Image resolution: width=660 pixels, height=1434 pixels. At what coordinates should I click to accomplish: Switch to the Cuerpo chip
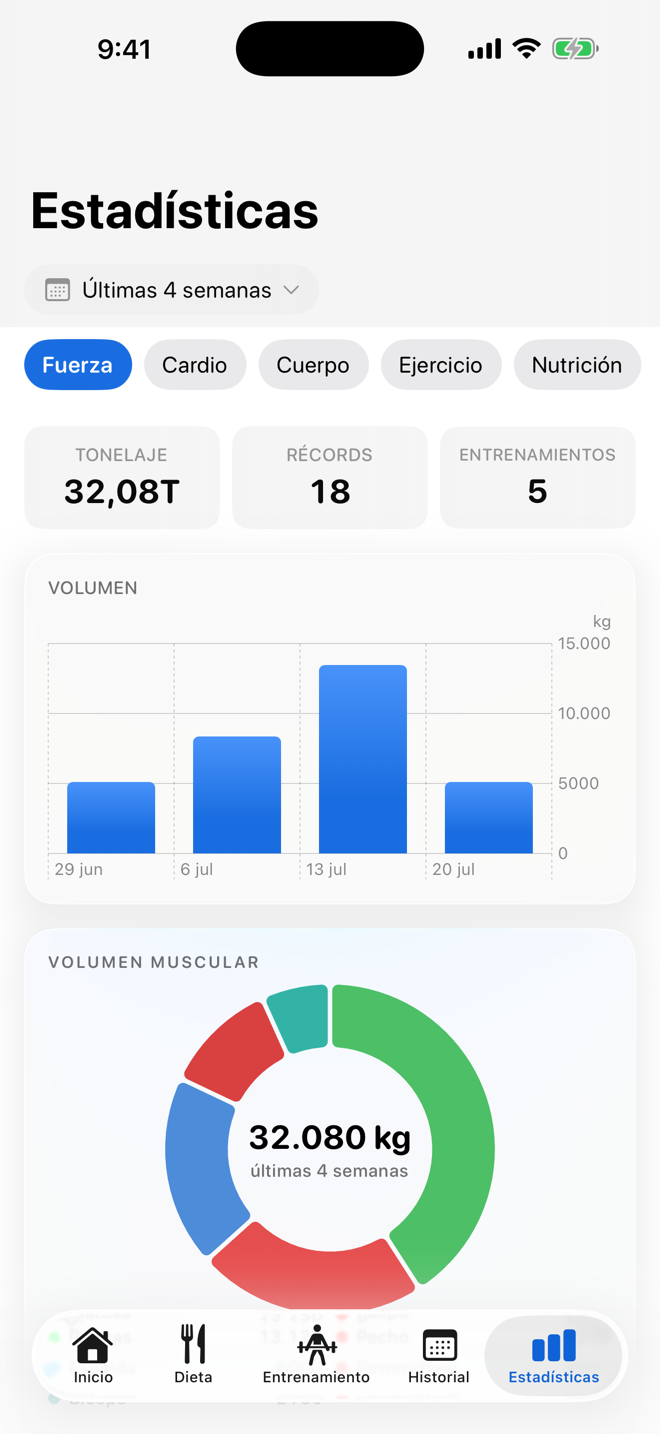(x=313, y=365)
